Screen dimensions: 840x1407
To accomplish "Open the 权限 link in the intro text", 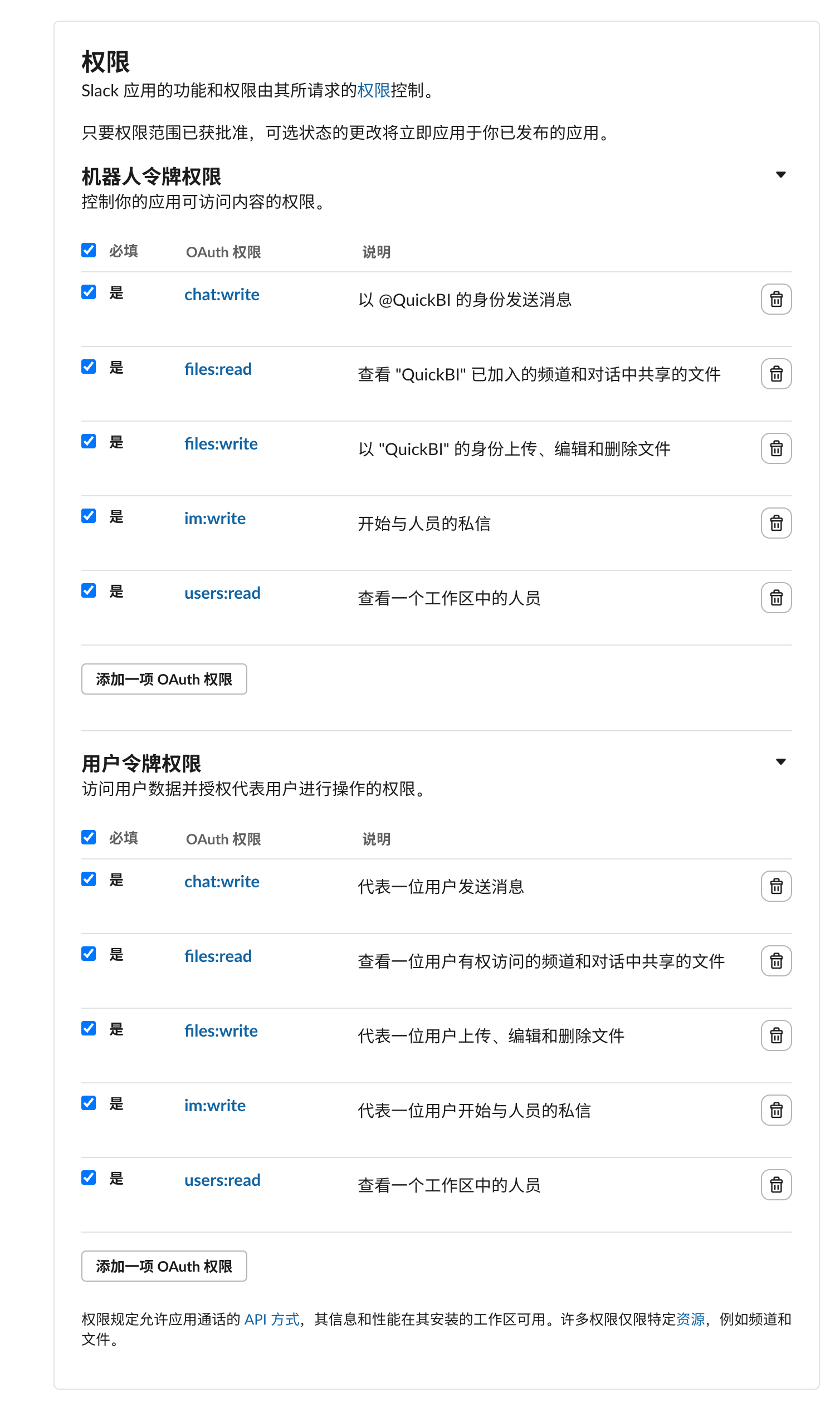I will [374, 91].
